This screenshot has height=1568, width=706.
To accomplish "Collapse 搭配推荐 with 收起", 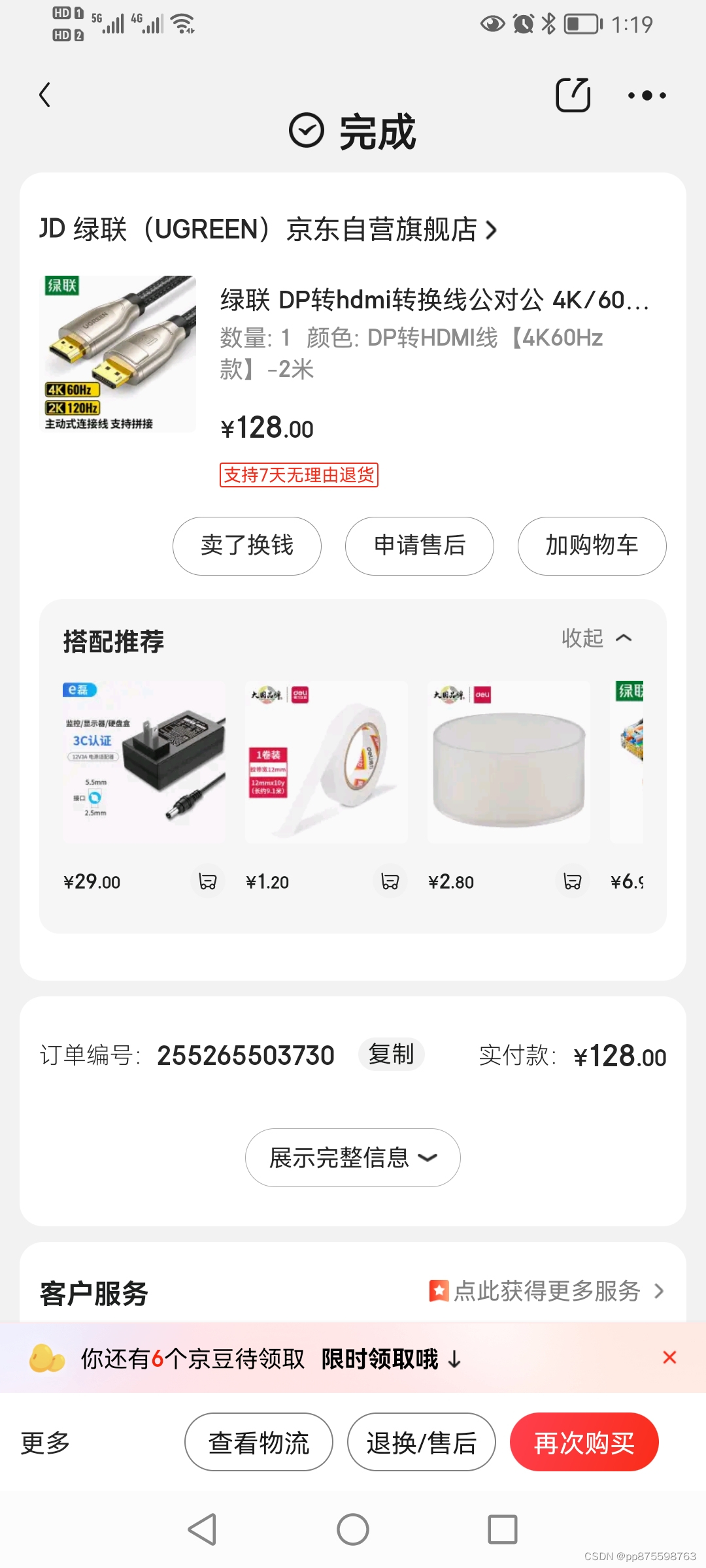I will click(596, 638).
